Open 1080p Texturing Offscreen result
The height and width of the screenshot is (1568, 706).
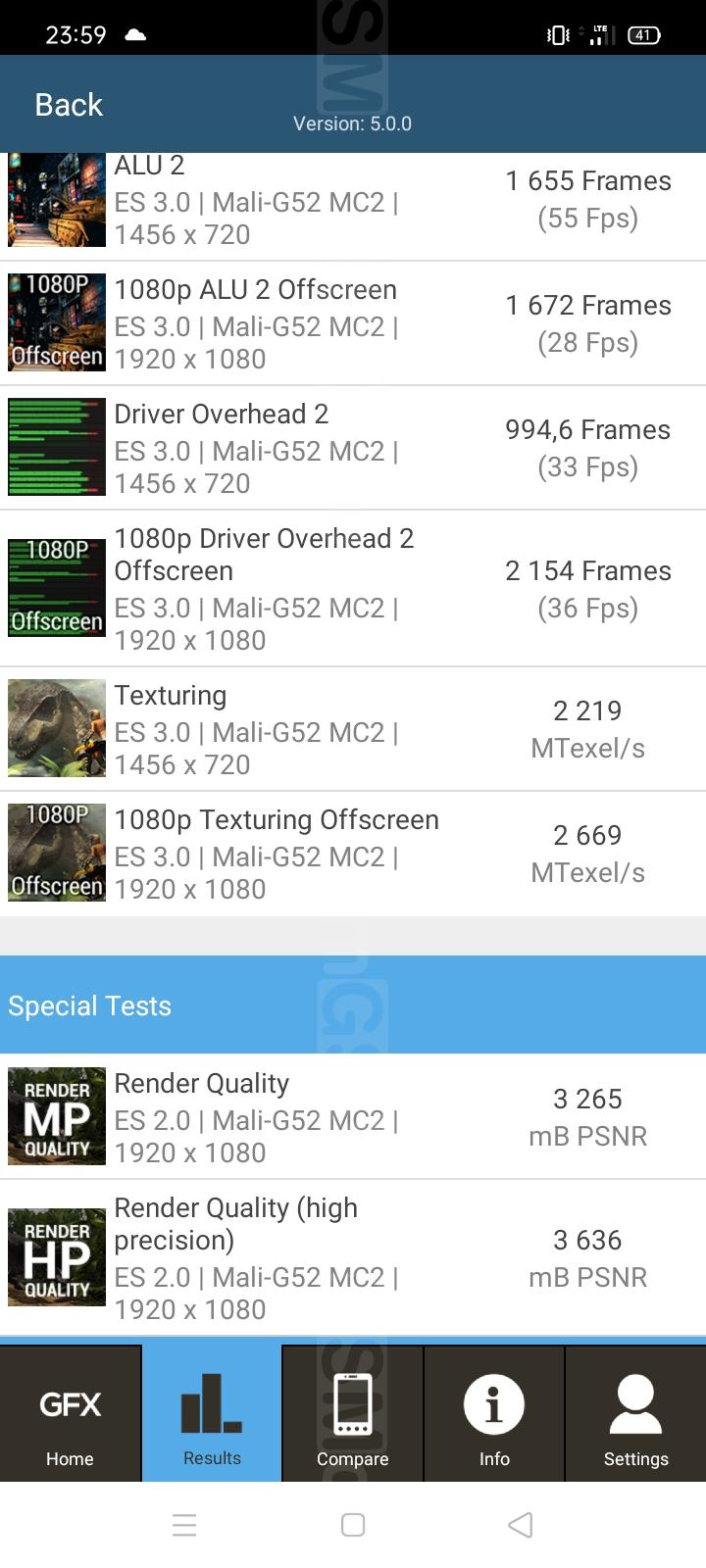(353, 854)
